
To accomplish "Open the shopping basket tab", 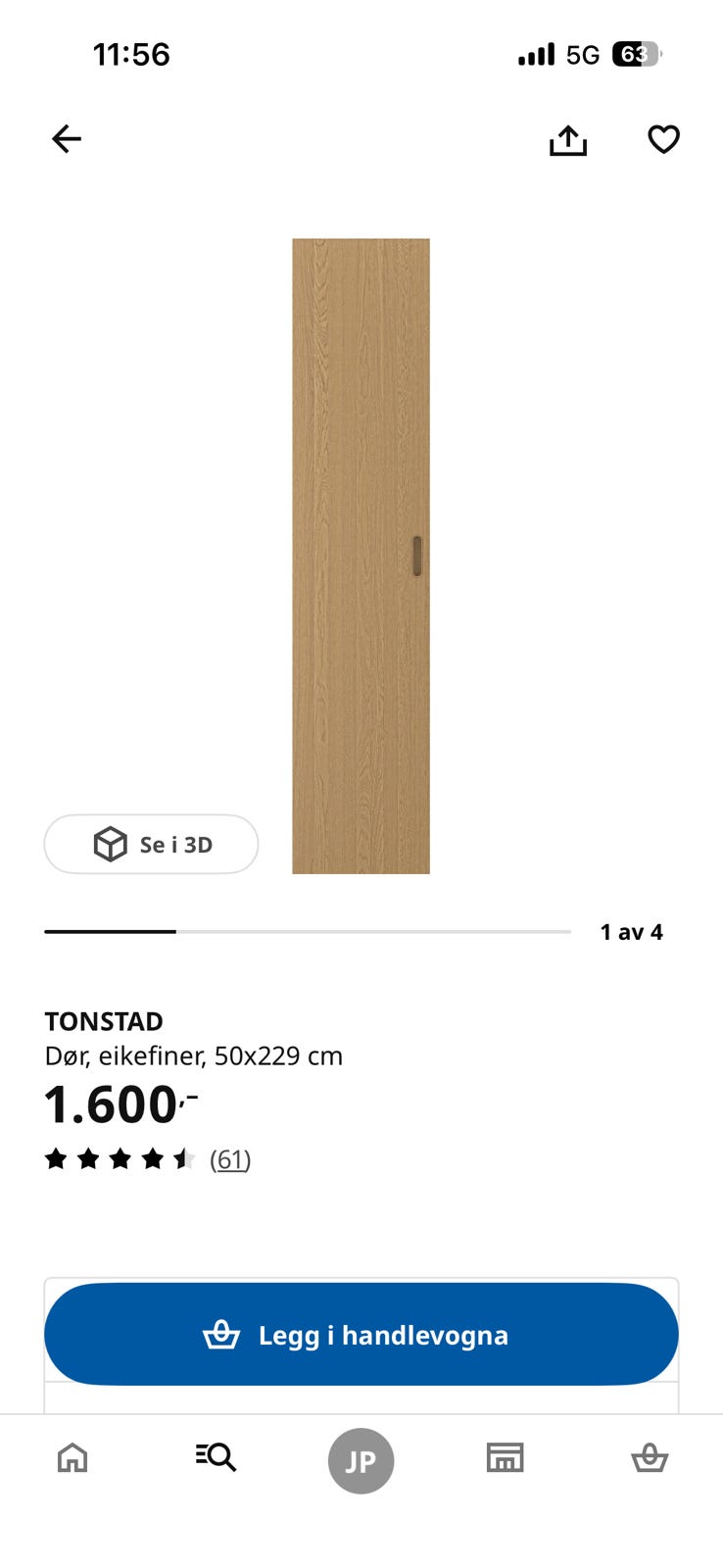I will [650, 1458].
